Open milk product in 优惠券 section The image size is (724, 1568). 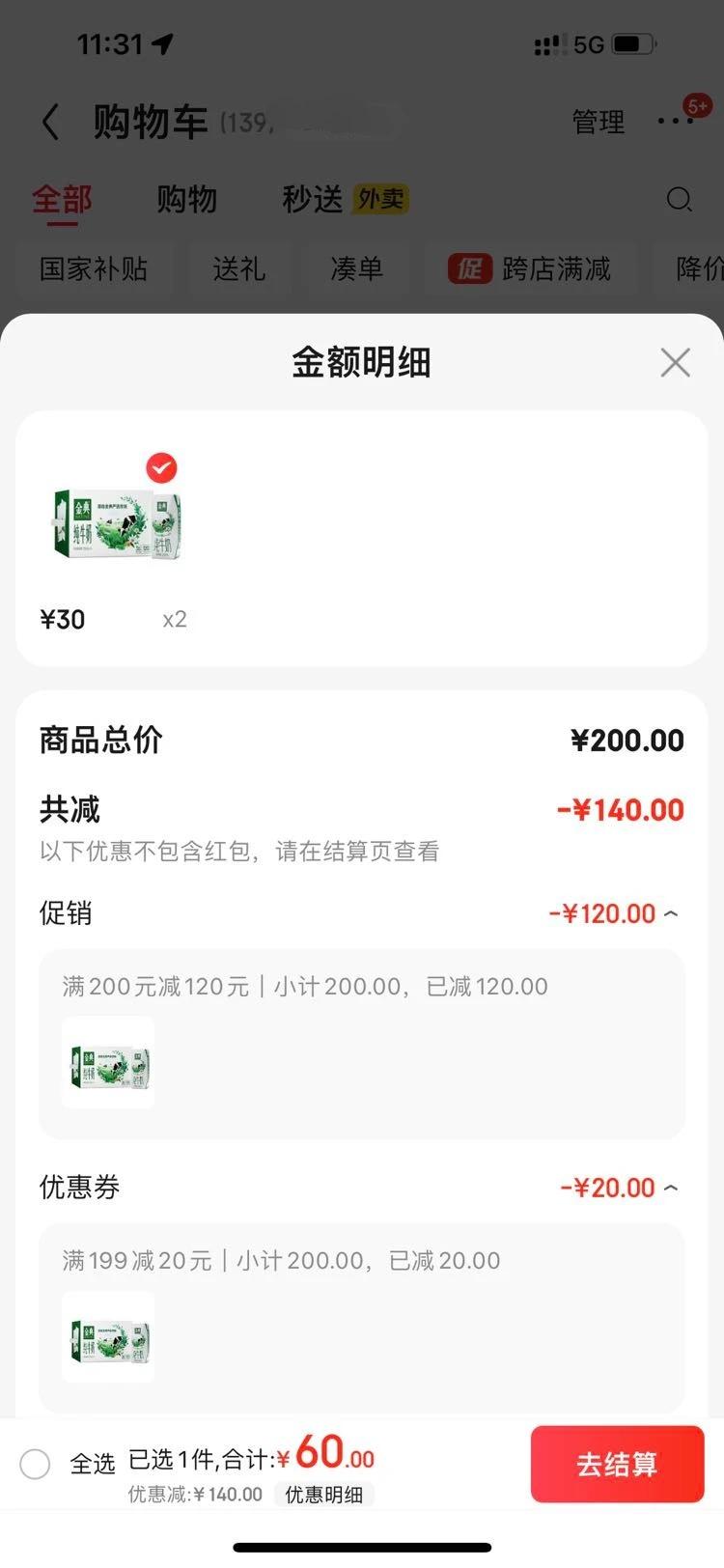coord(108,1337)
